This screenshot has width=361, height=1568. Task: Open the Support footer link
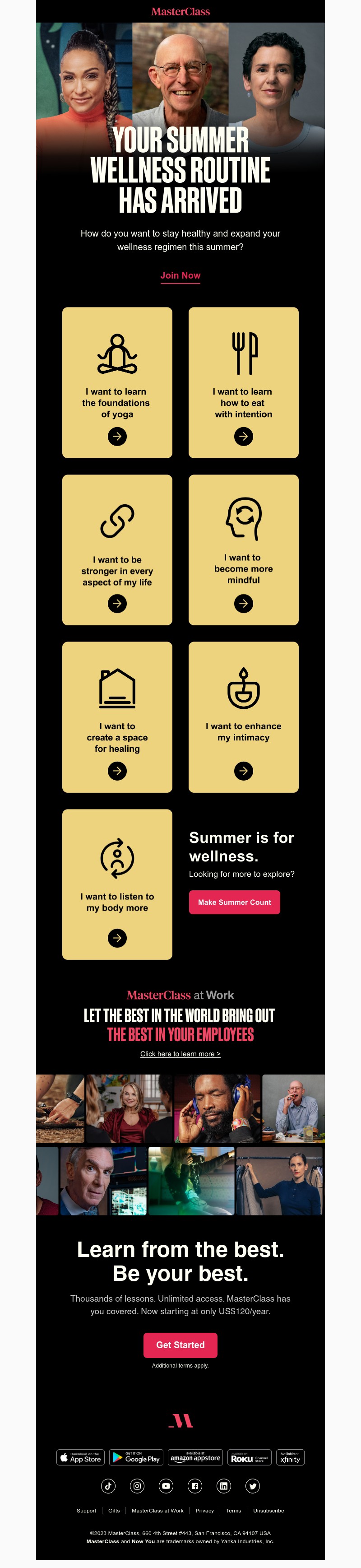[x=87, y=1511]
